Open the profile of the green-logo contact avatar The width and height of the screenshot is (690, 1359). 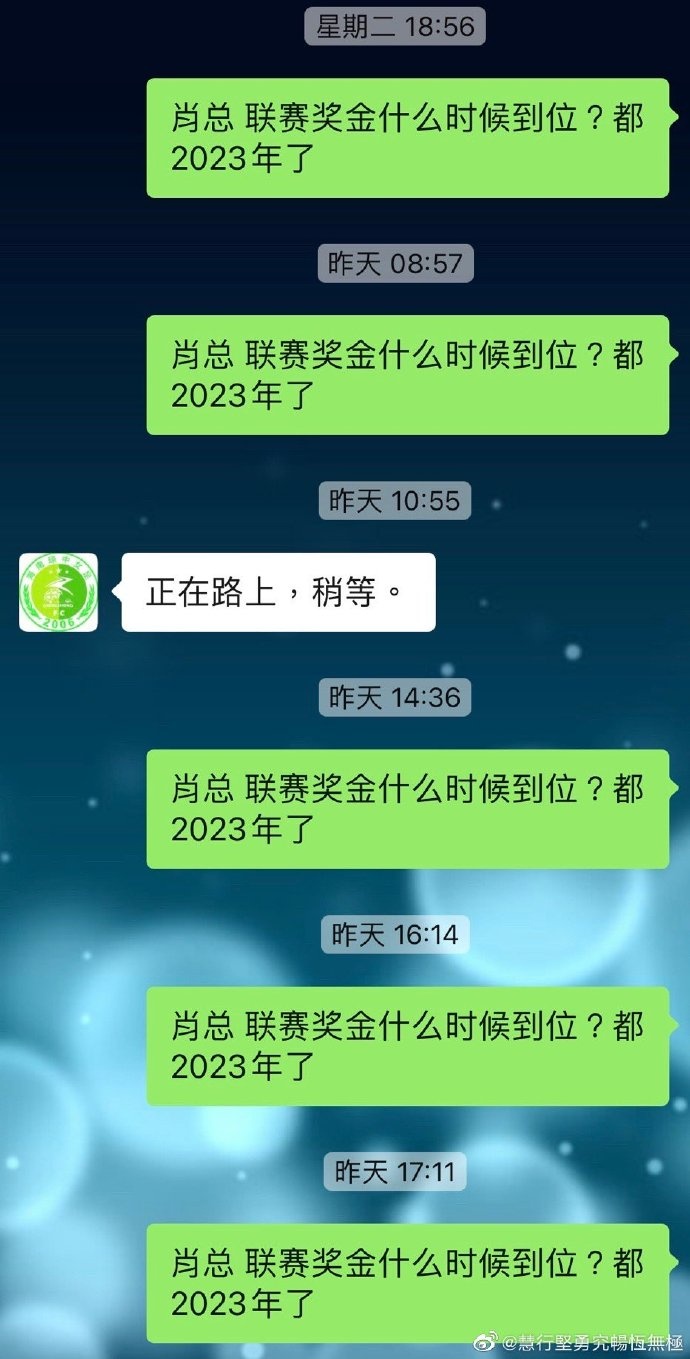point(58,592)
